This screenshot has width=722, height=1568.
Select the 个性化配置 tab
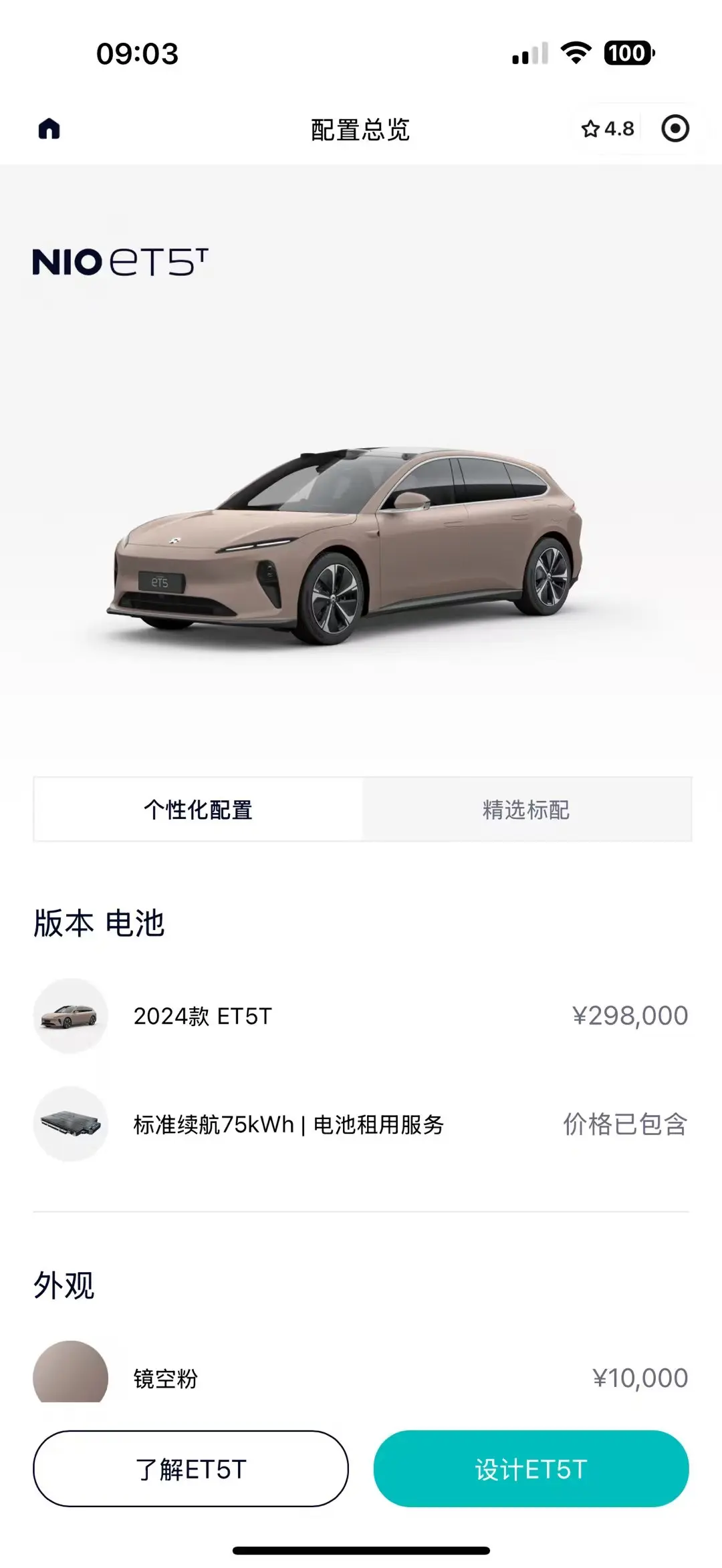(198, 809)
